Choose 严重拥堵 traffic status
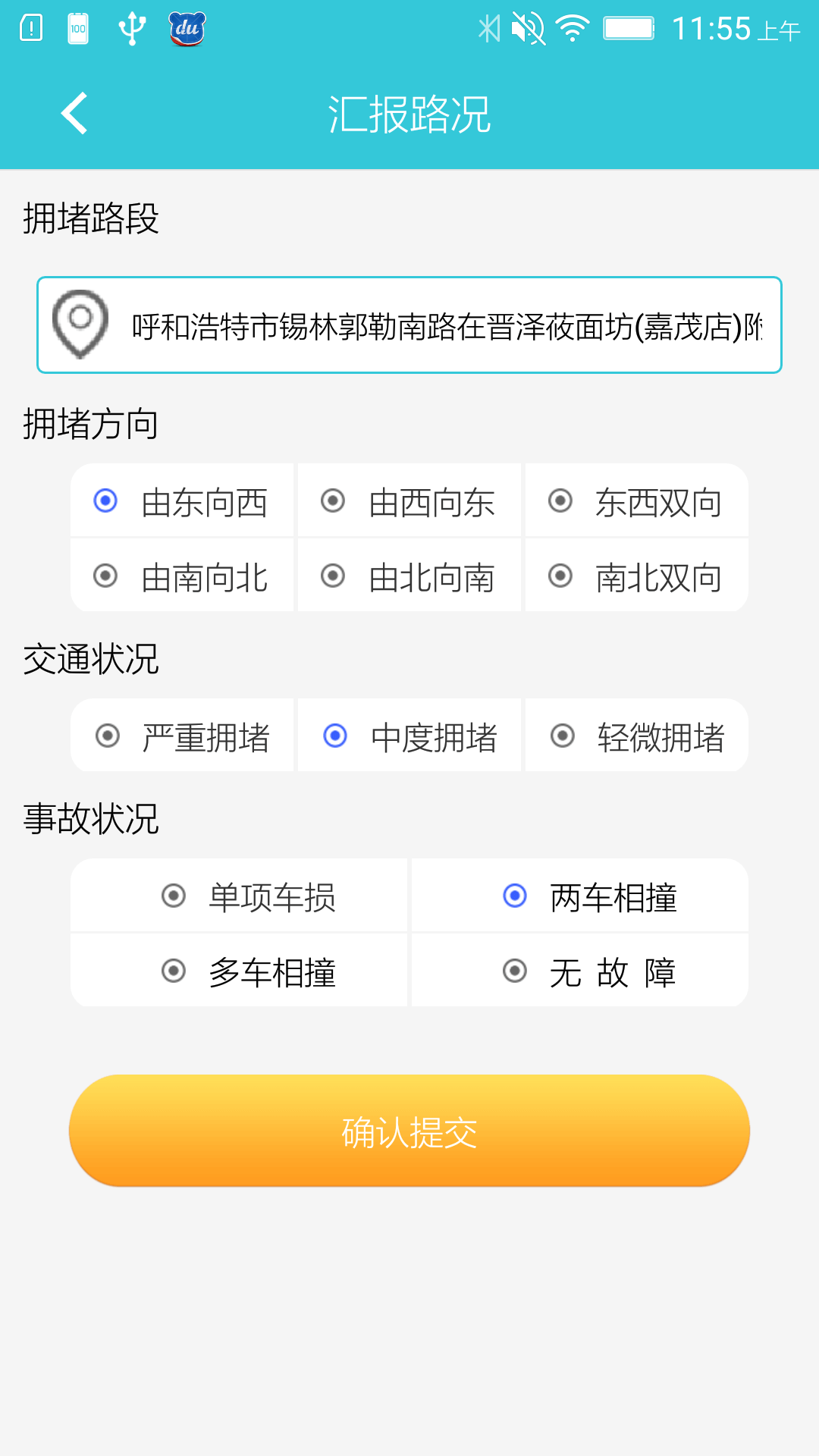The height and width of the screenshot is (1456, 819). [x=182, y=735]
